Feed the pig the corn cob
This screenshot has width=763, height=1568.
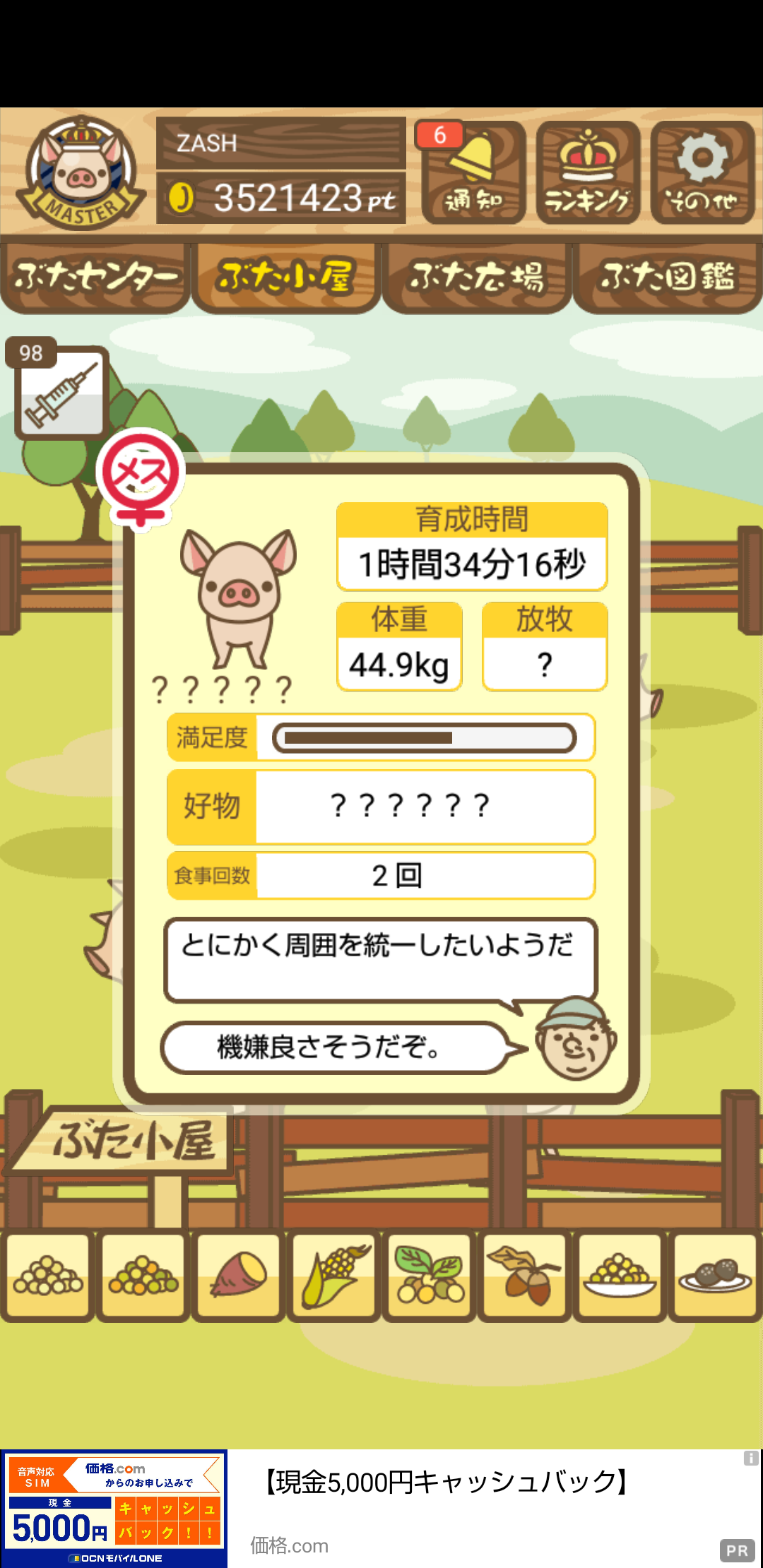pyautogui.click(x=334, y=1276)
